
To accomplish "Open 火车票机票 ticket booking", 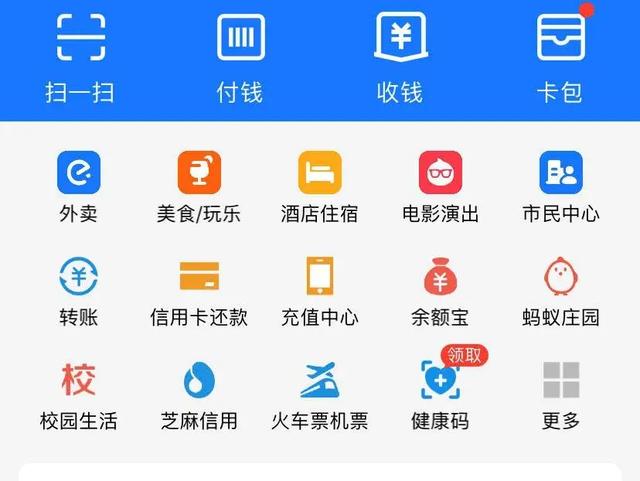I will coord(319,394).
